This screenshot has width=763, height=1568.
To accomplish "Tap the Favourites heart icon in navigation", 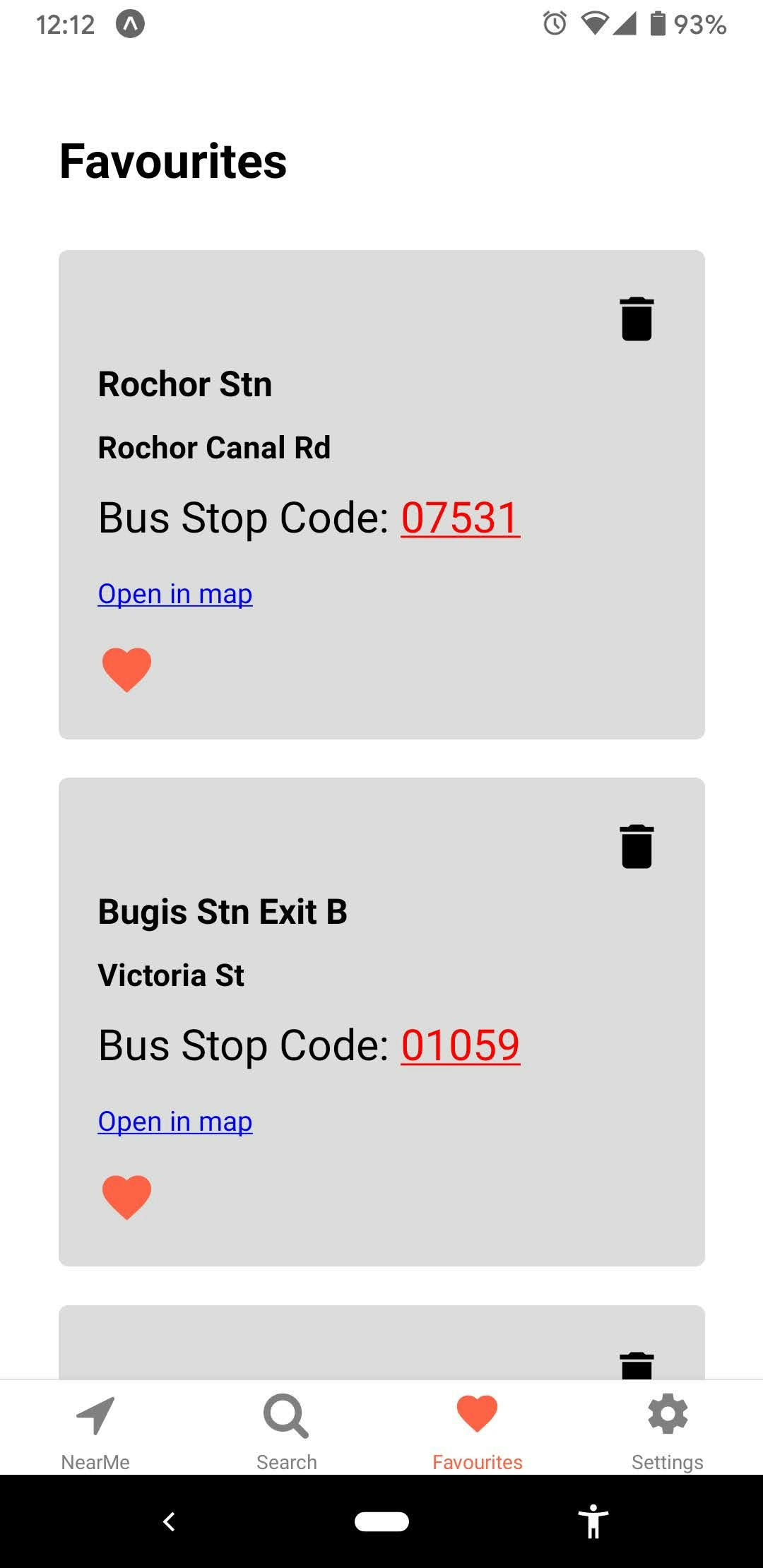I will (477, 1413).
